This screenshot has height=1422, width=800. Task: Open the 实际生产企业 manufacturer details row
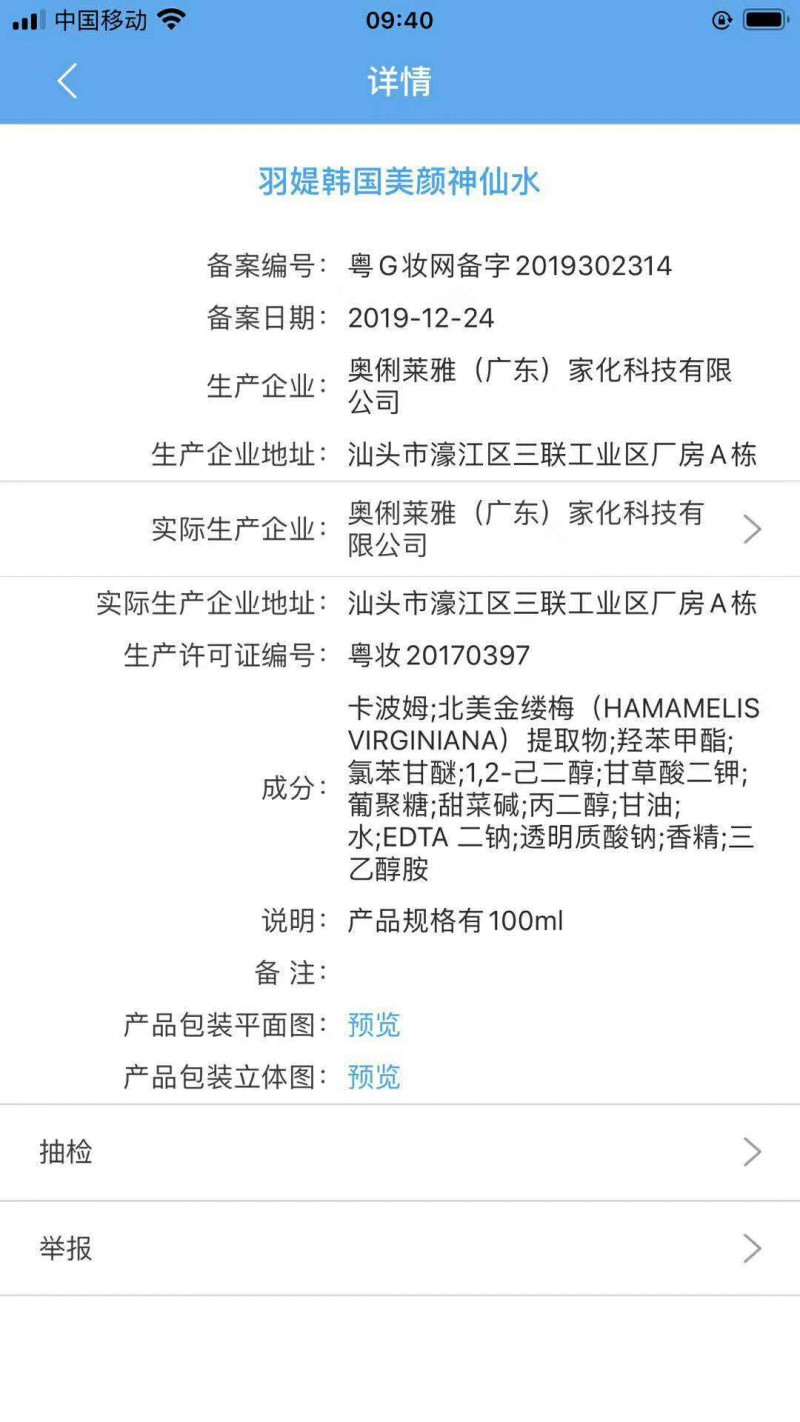[400, 529]
